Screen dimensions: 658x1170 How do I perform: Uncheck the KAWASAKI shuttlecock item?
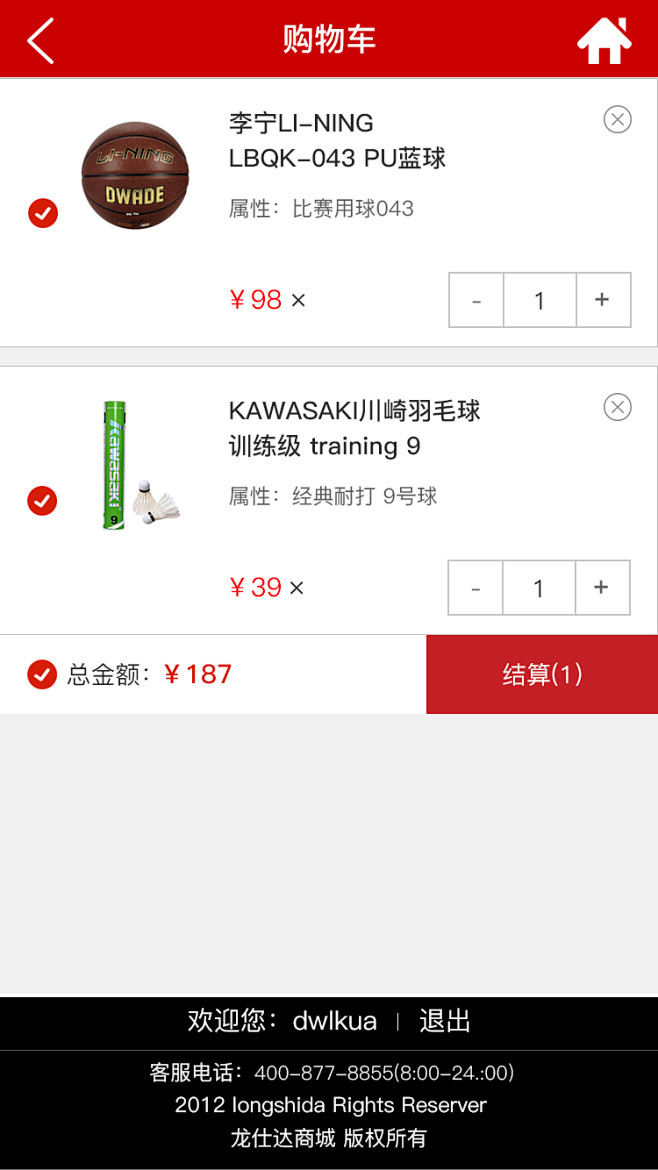click(42, 500)
